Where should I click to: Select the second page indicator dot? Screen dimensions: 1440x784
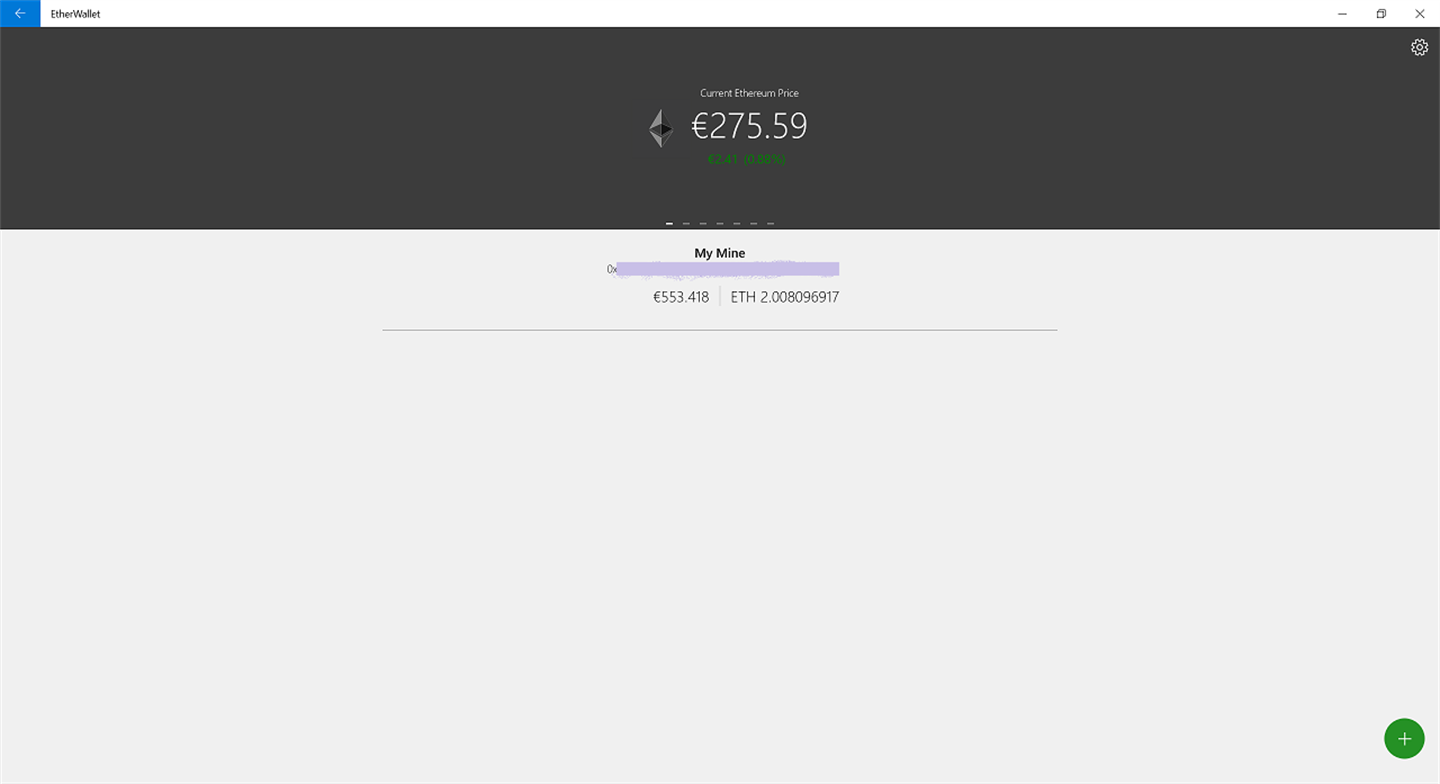pyautogui.click(x=686, y=224)
